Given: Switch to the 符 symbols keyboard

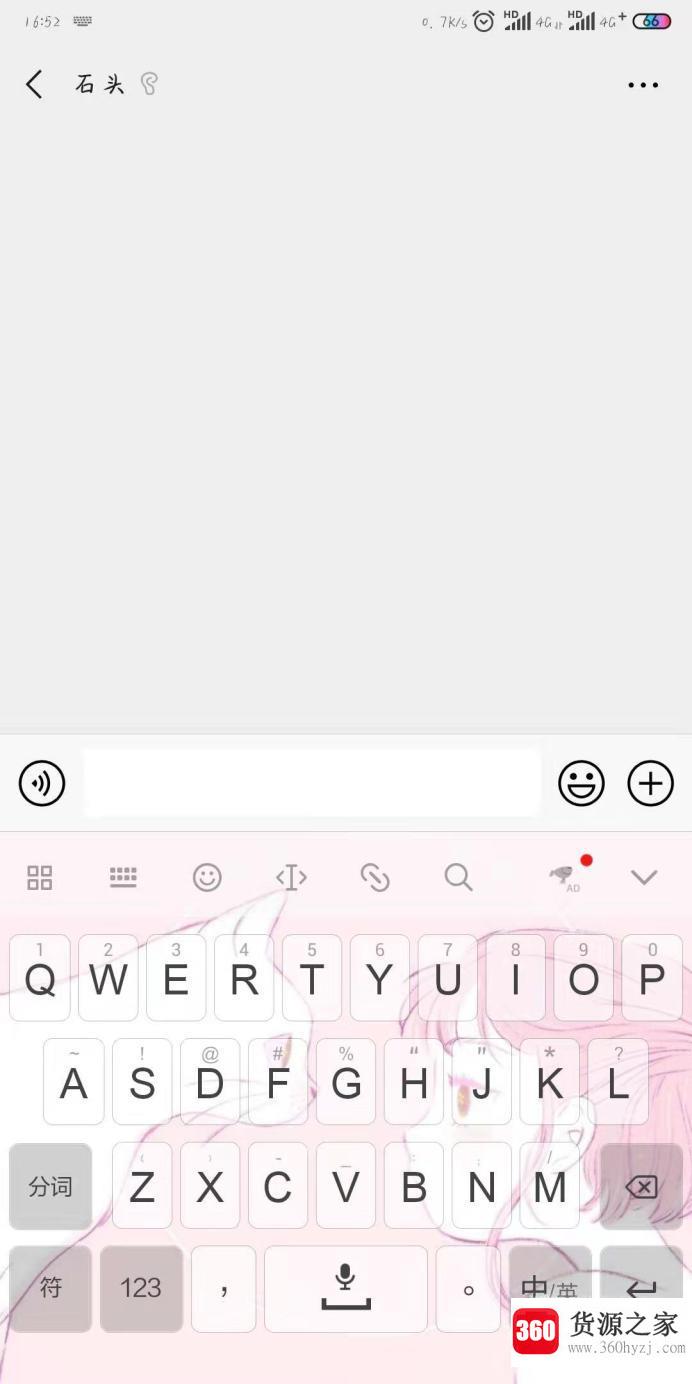Looking at the screenshot, I should (x=50, y=1288).
